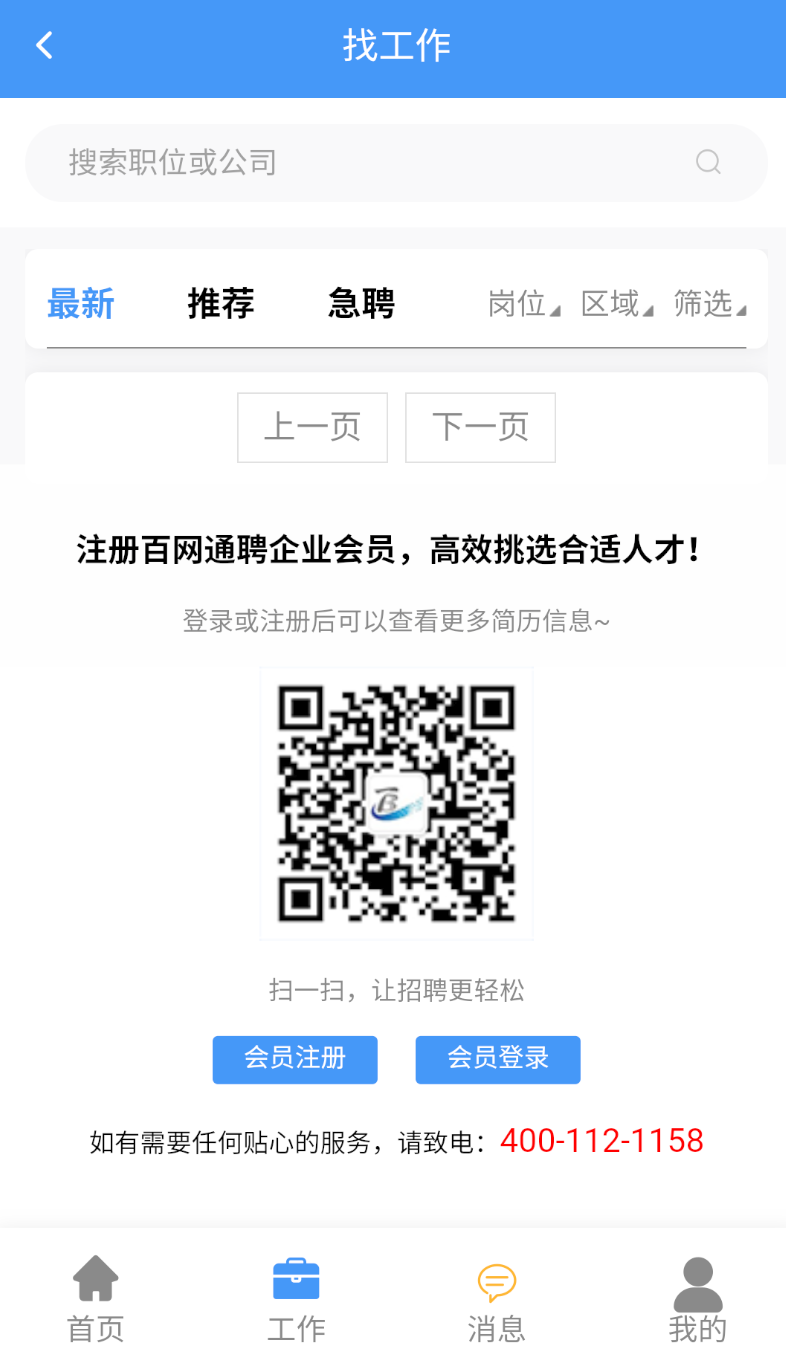Tap the back arrow in the header

tap(44, 45)
